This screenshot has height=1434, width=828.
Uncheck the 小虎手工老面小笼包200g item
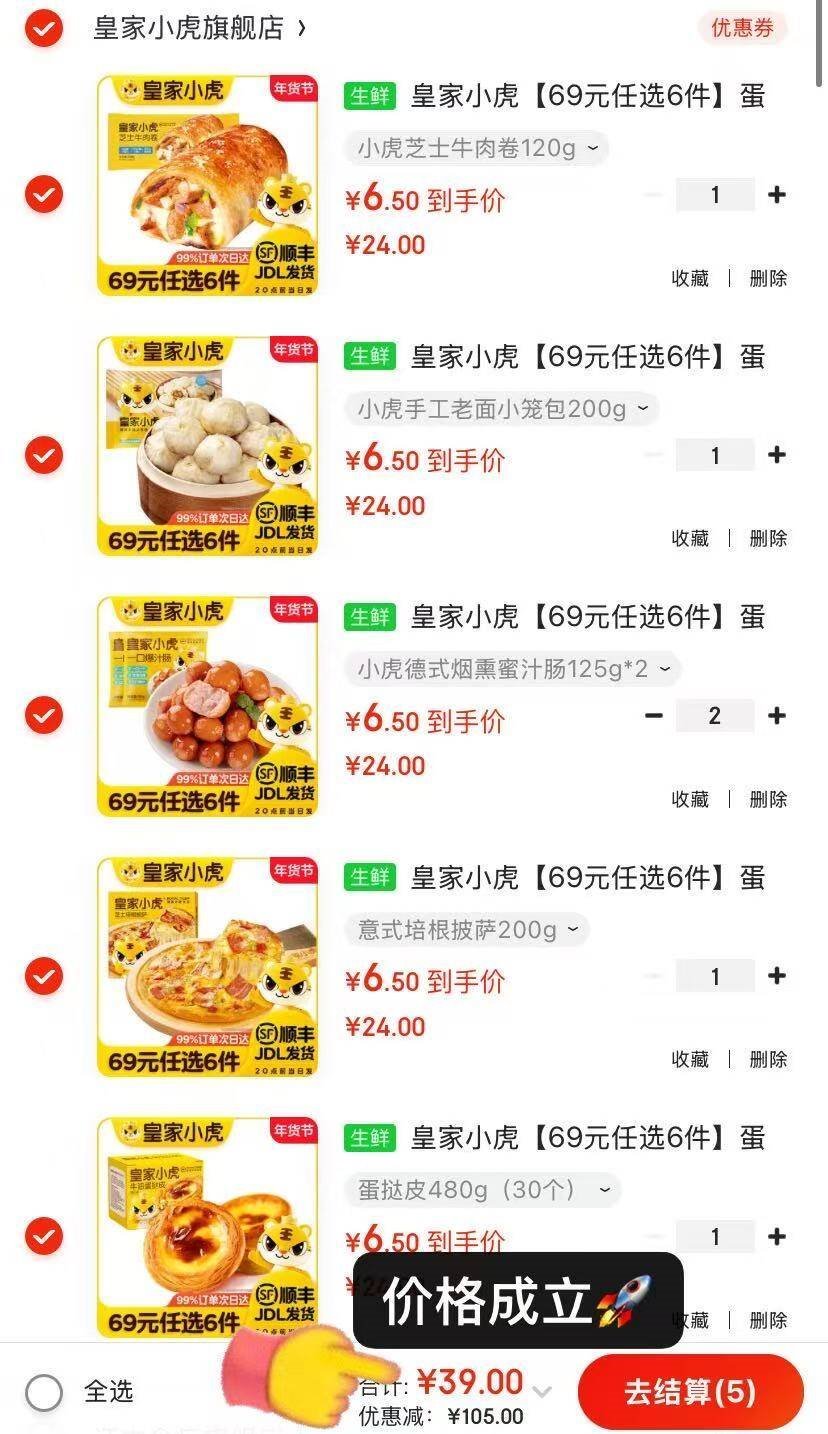pos(44,455)
